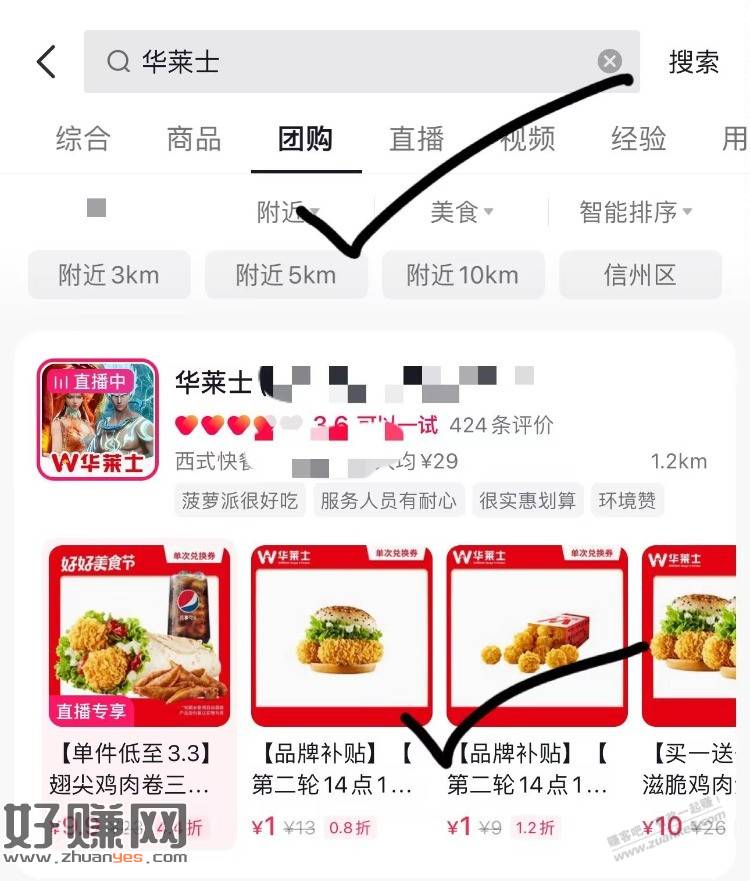Filter by 附近3km chip
Screen dimensions: 750x881
coord(108,275)
